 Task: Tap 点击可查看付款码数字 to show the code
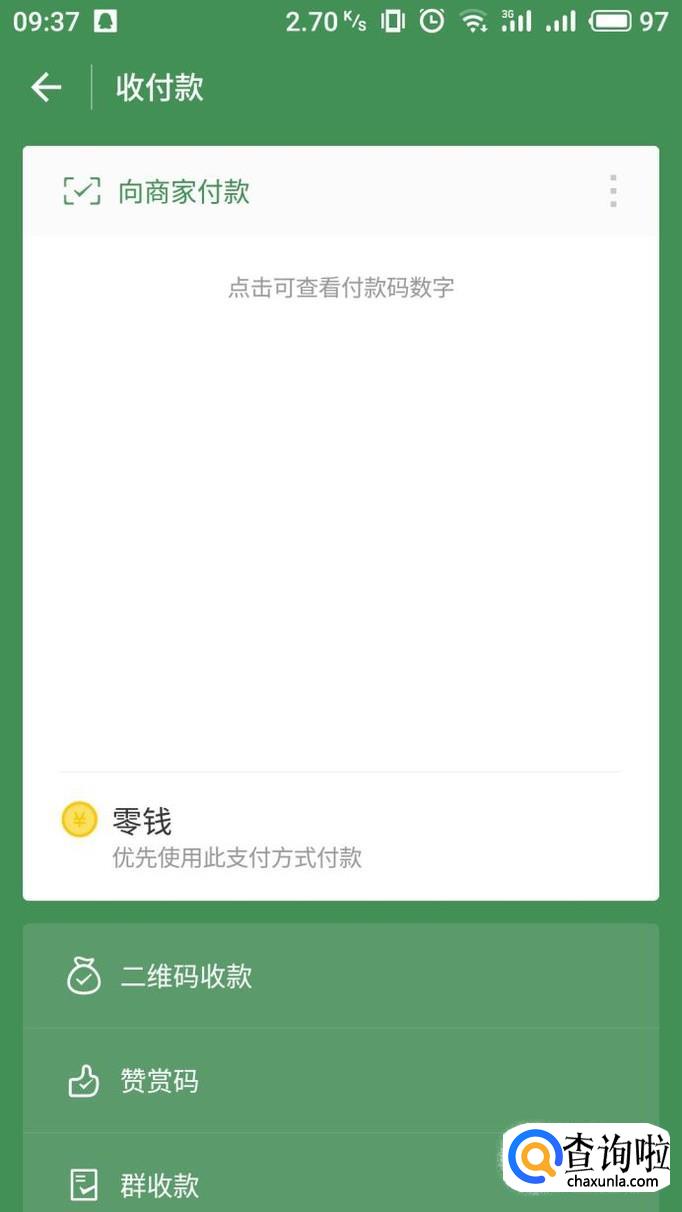coord(341,288)
